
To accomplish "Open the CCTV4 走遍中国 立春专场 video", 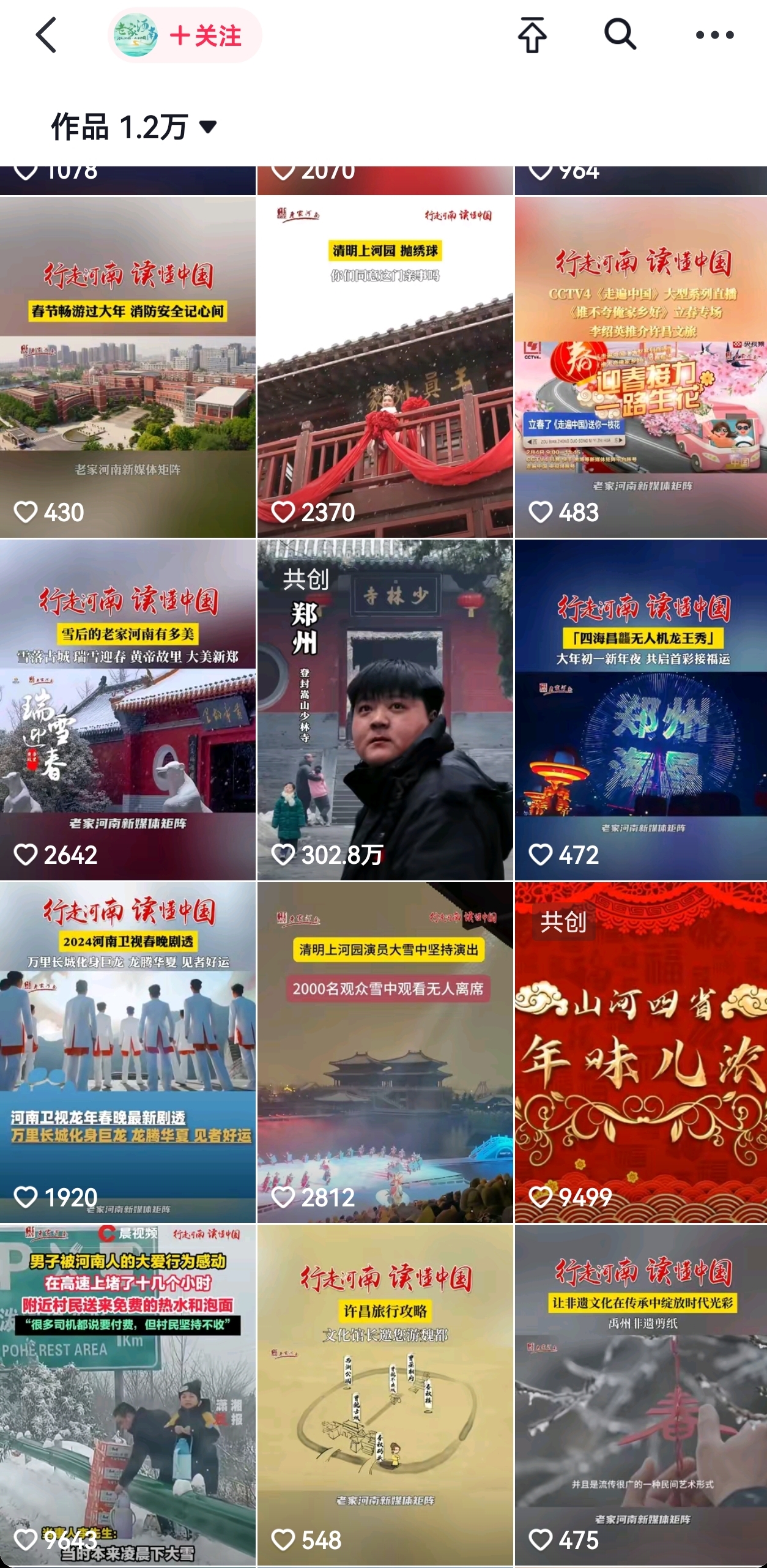I will click(x=641, y=367).
